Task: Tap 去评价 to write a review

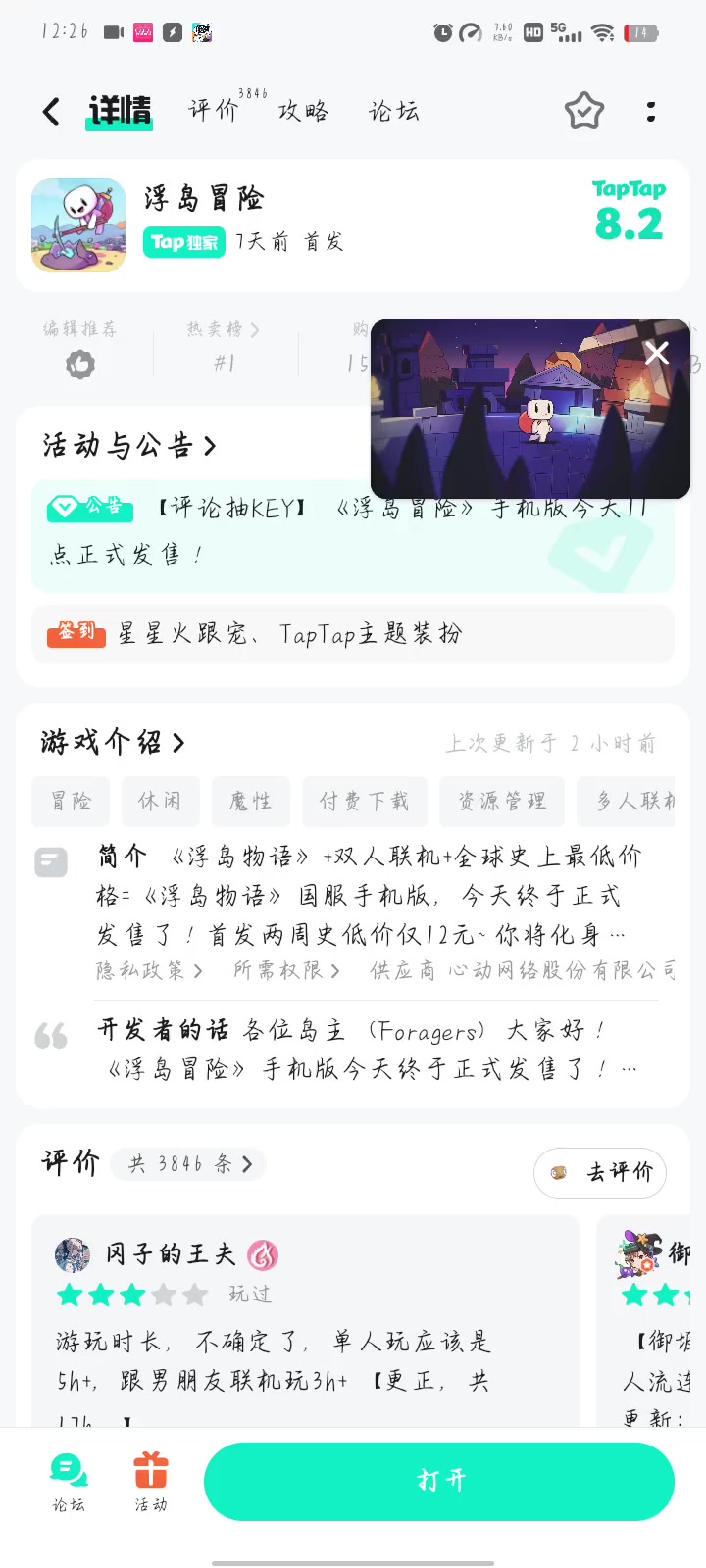Action: point(600,1172)
